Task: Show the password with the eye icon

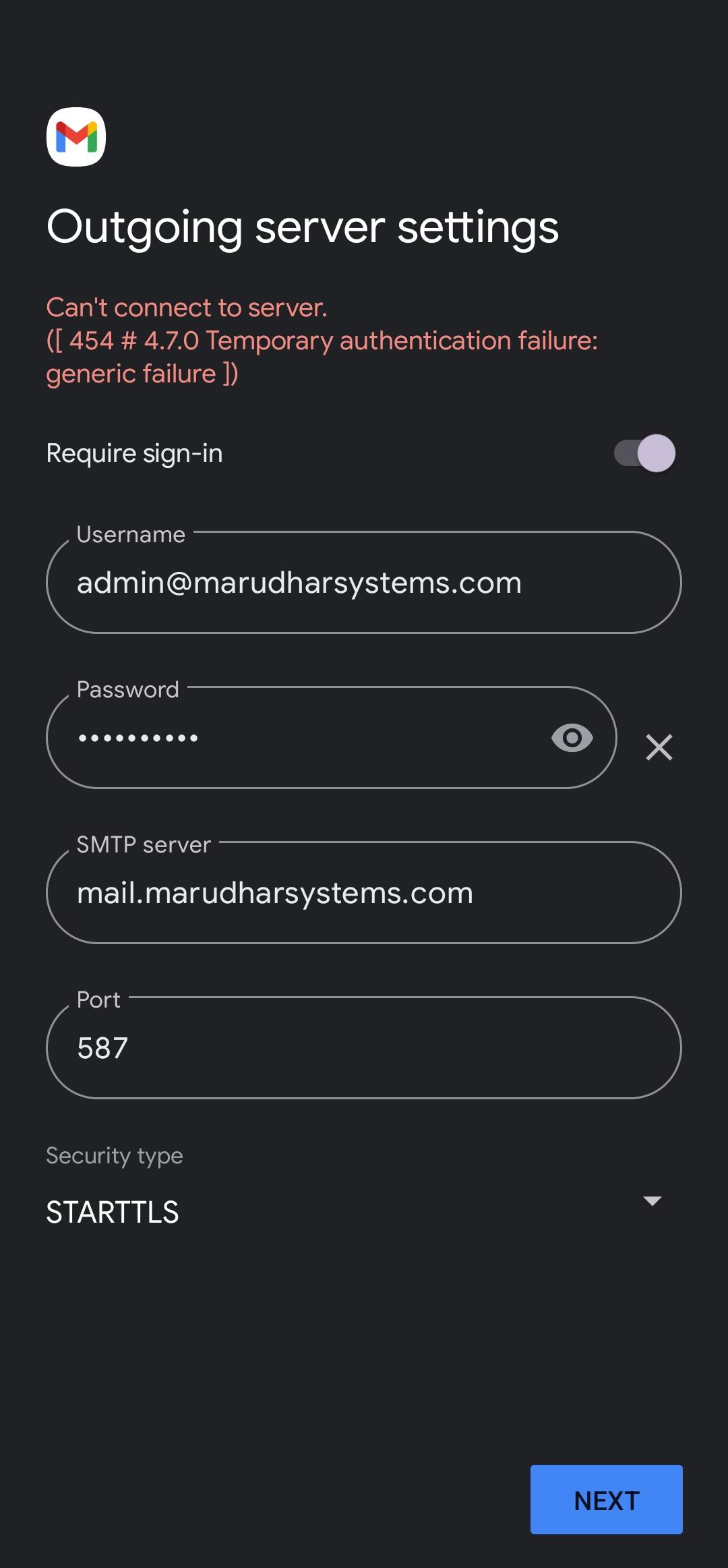Action: pyautogui.click(x=572, y=737)
